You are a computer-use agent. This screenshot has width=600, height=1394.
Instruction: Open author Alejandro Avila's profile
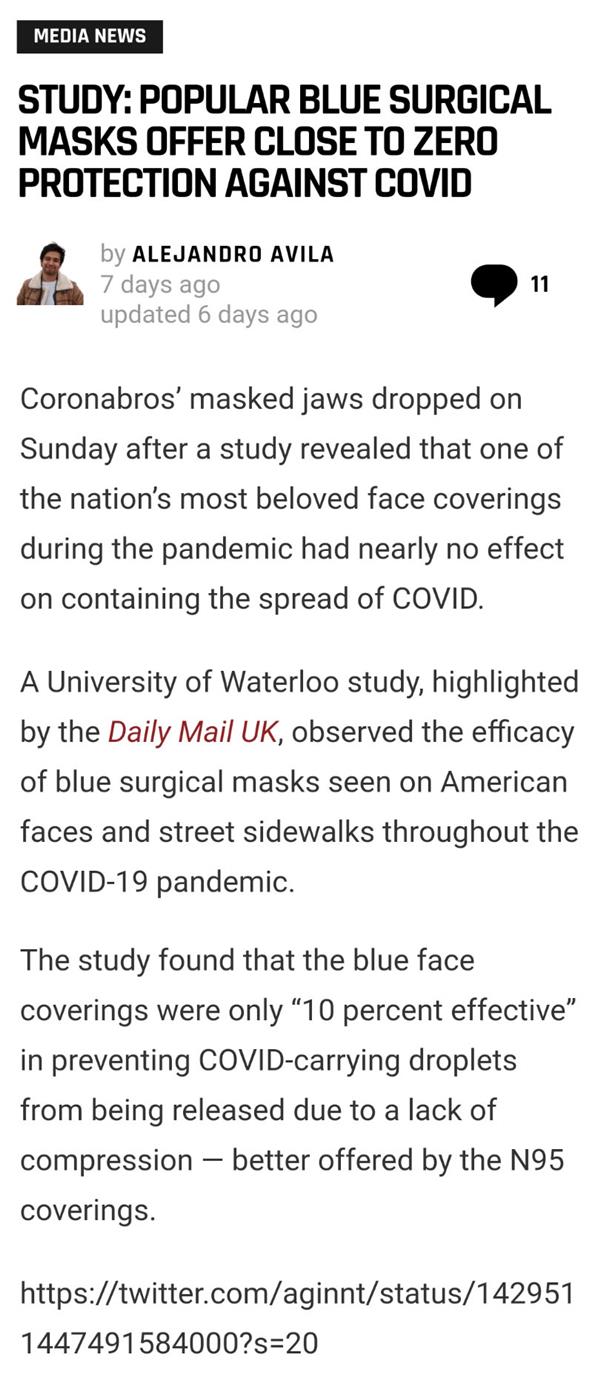(x=233, y=254)
